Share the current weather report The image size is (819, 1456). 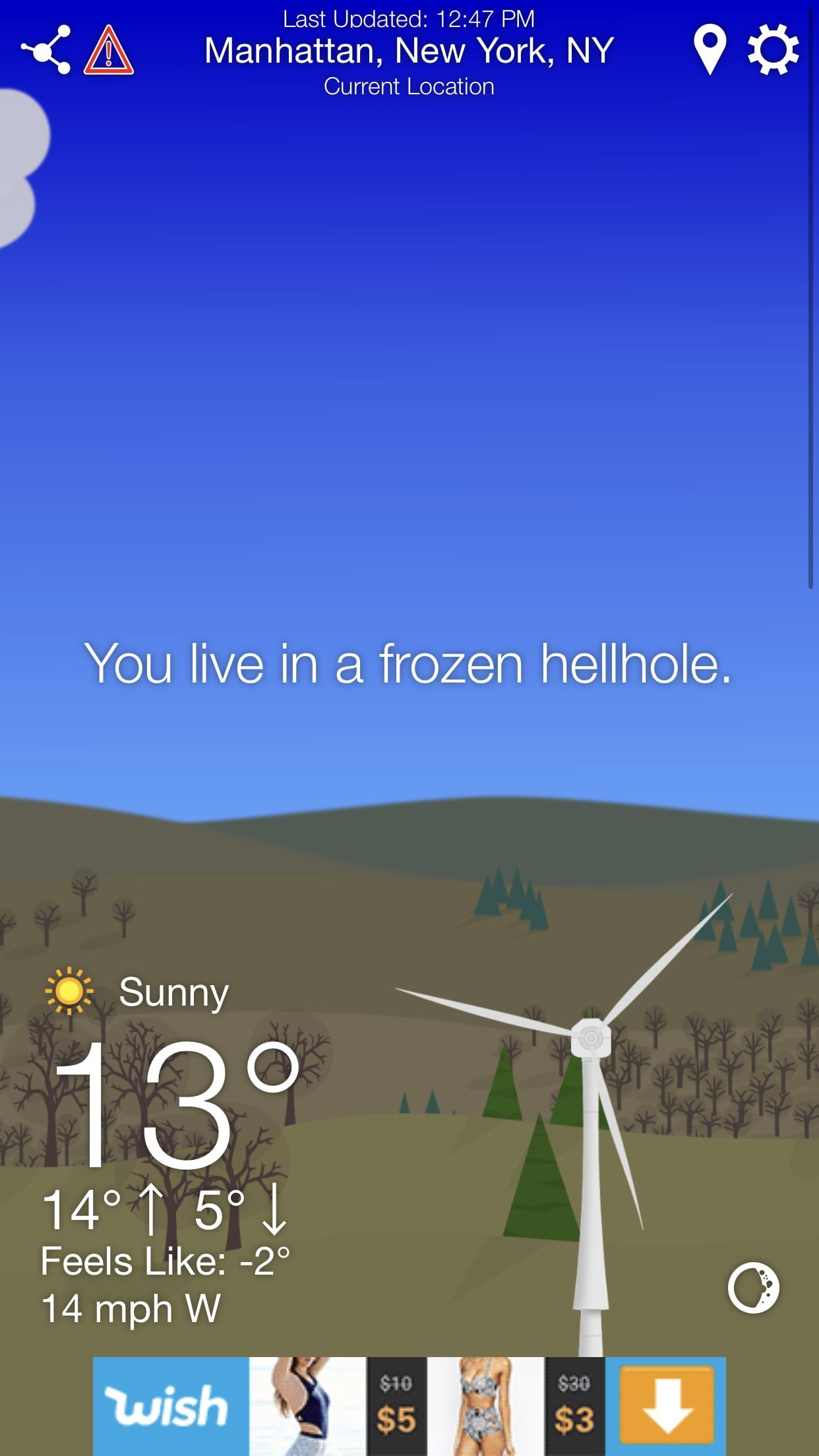click(x=45, y=49)
